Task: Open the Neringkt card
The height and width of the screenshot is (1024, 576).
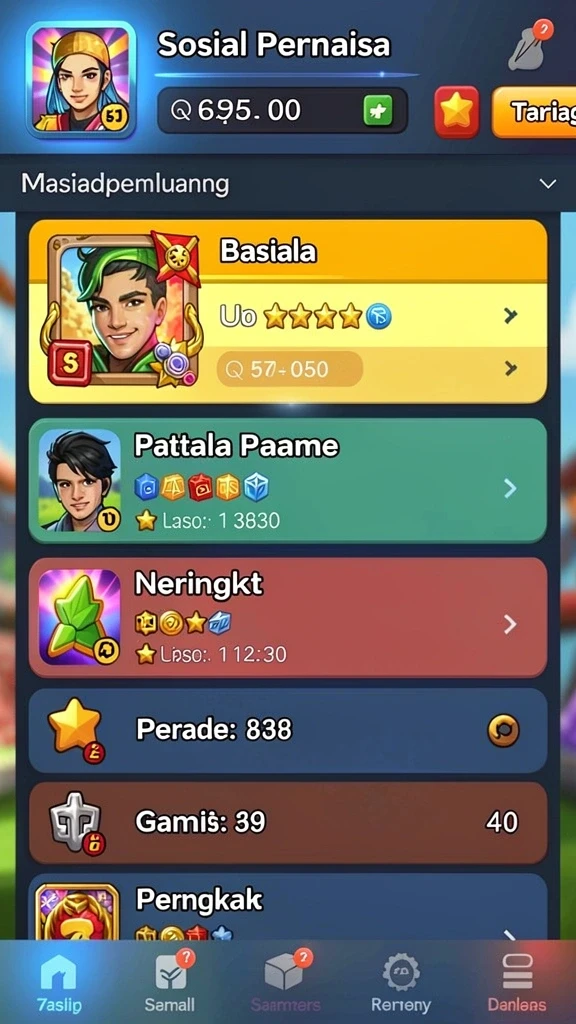Action: pos(288,617)
